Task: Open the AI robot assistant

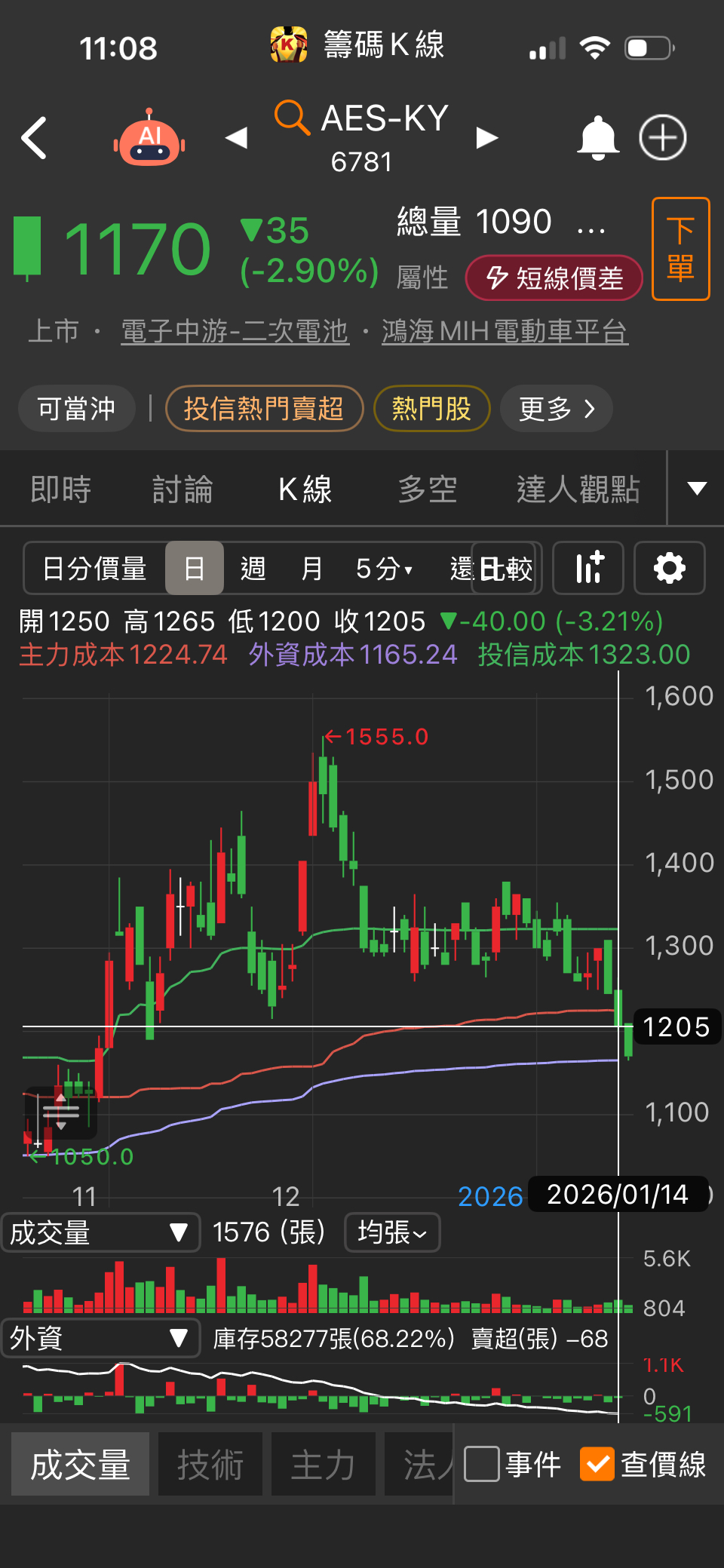Action: click(x=150, y=138)
